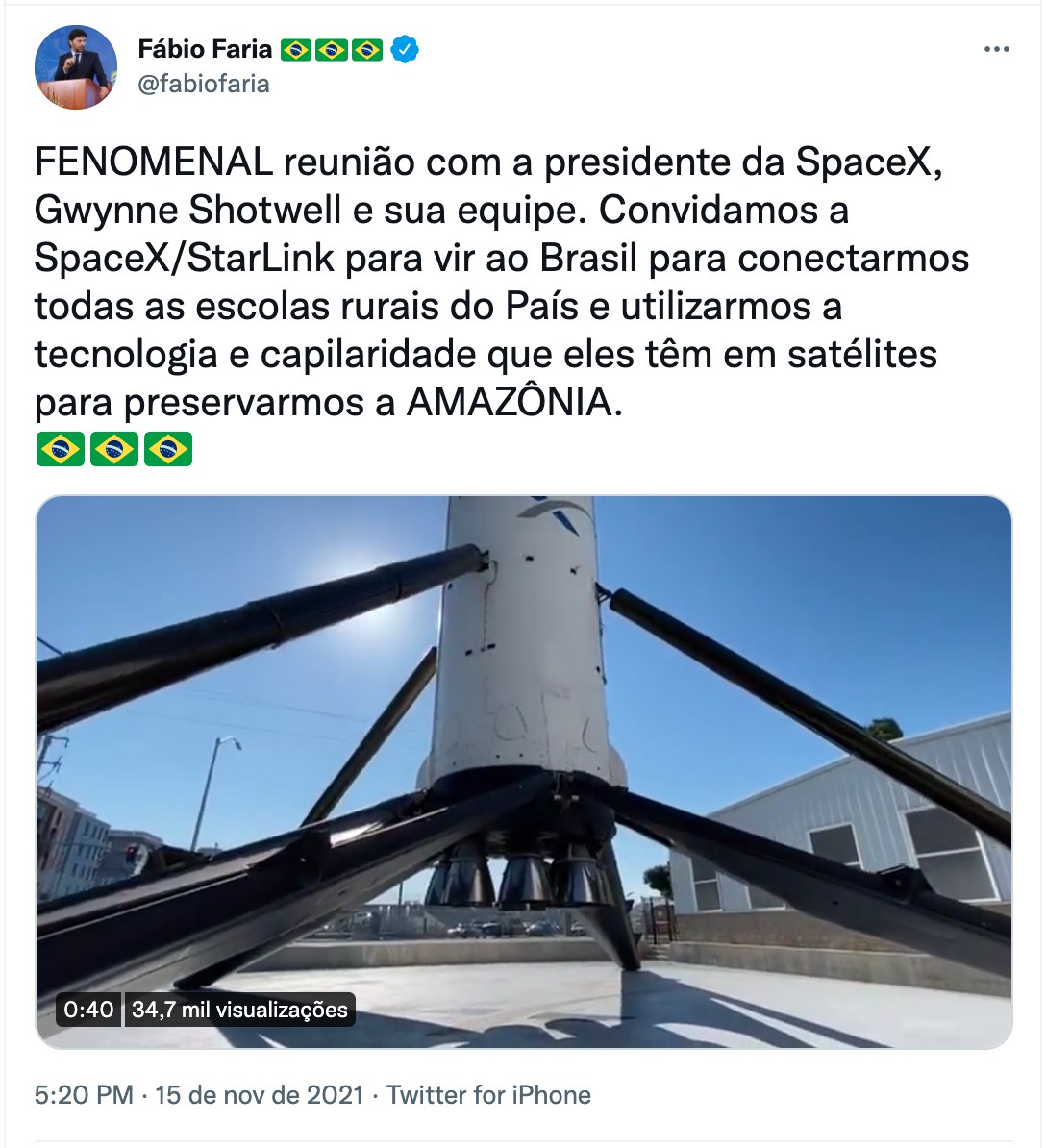Open the tweet's more options menu

click(x=996, y=50)
